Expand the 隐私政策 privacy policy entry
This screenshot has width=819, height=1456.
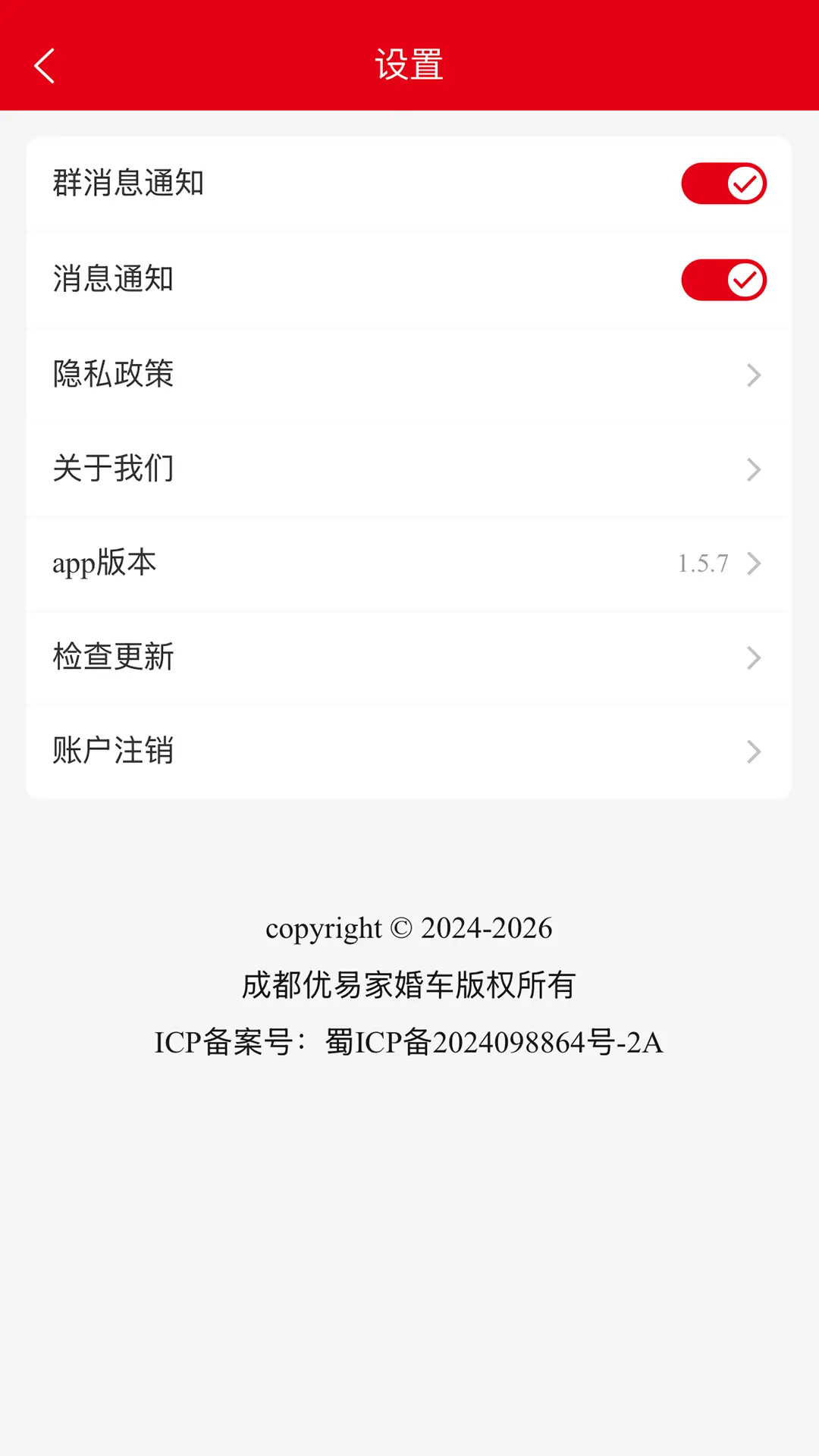[409, 375]
